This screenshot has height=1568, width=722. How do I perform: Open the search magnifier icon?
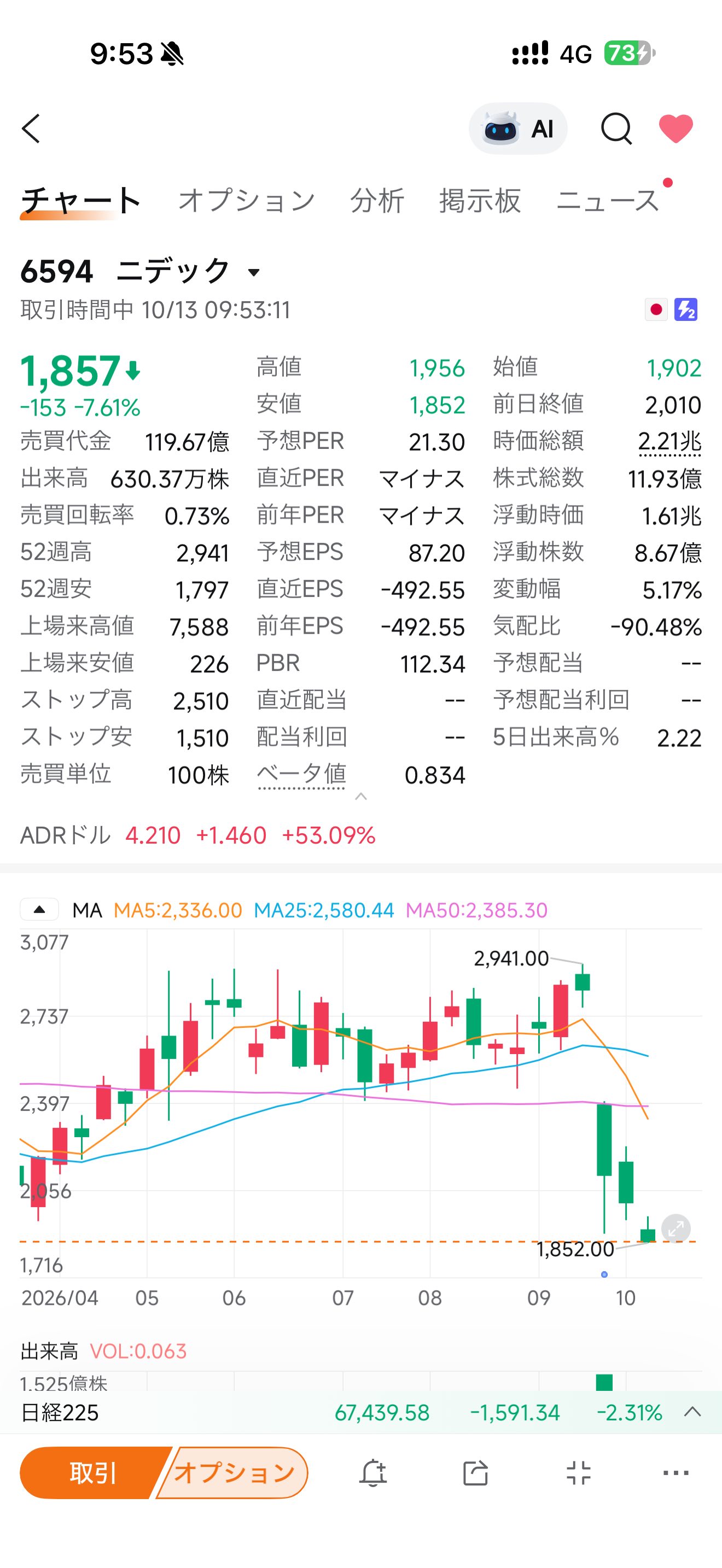(616, 128)
